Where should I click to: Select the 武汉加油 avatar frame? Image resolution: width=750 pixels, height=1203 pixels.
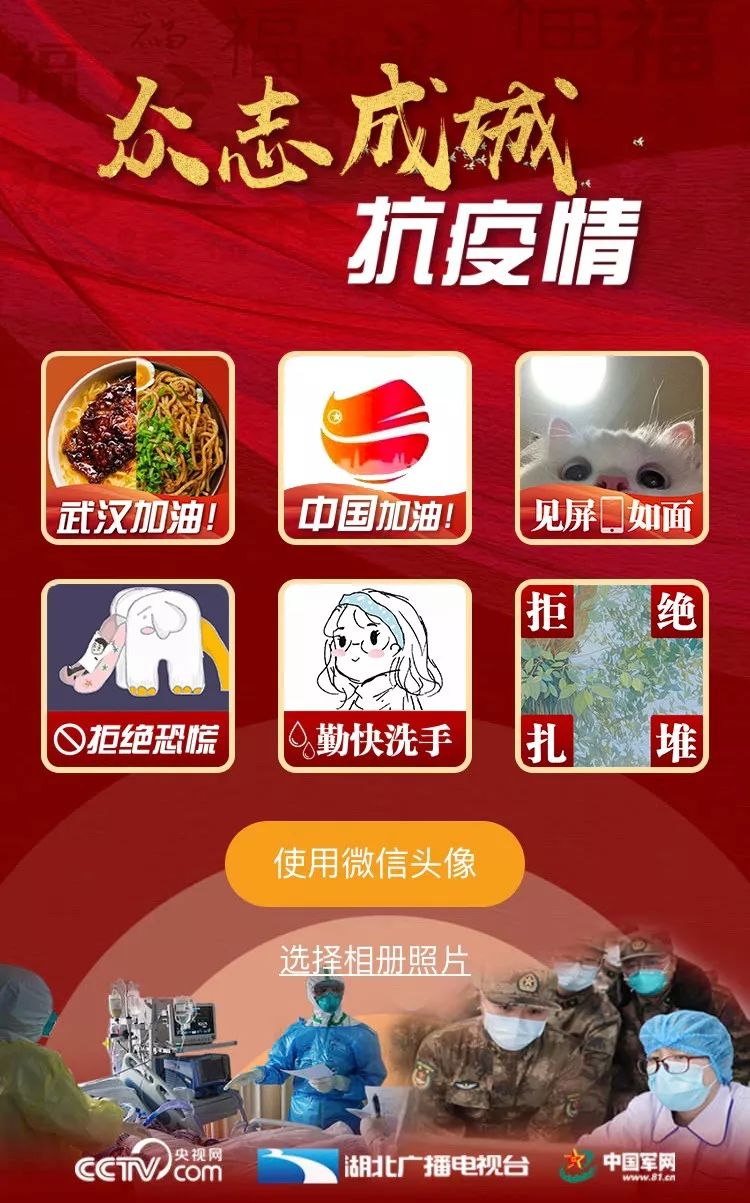tap(138, 448)
